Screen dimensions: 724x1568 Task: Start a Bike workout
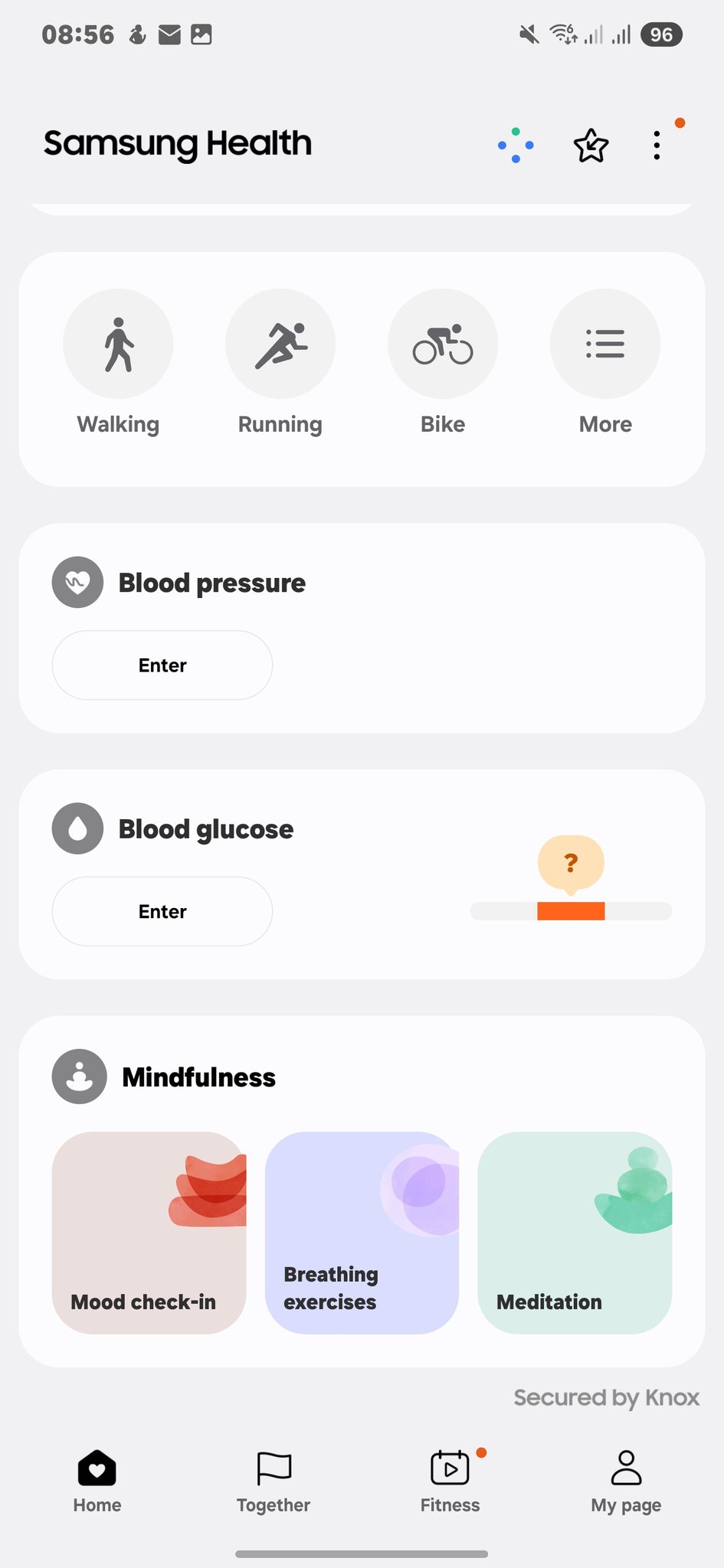coord(443,345)
